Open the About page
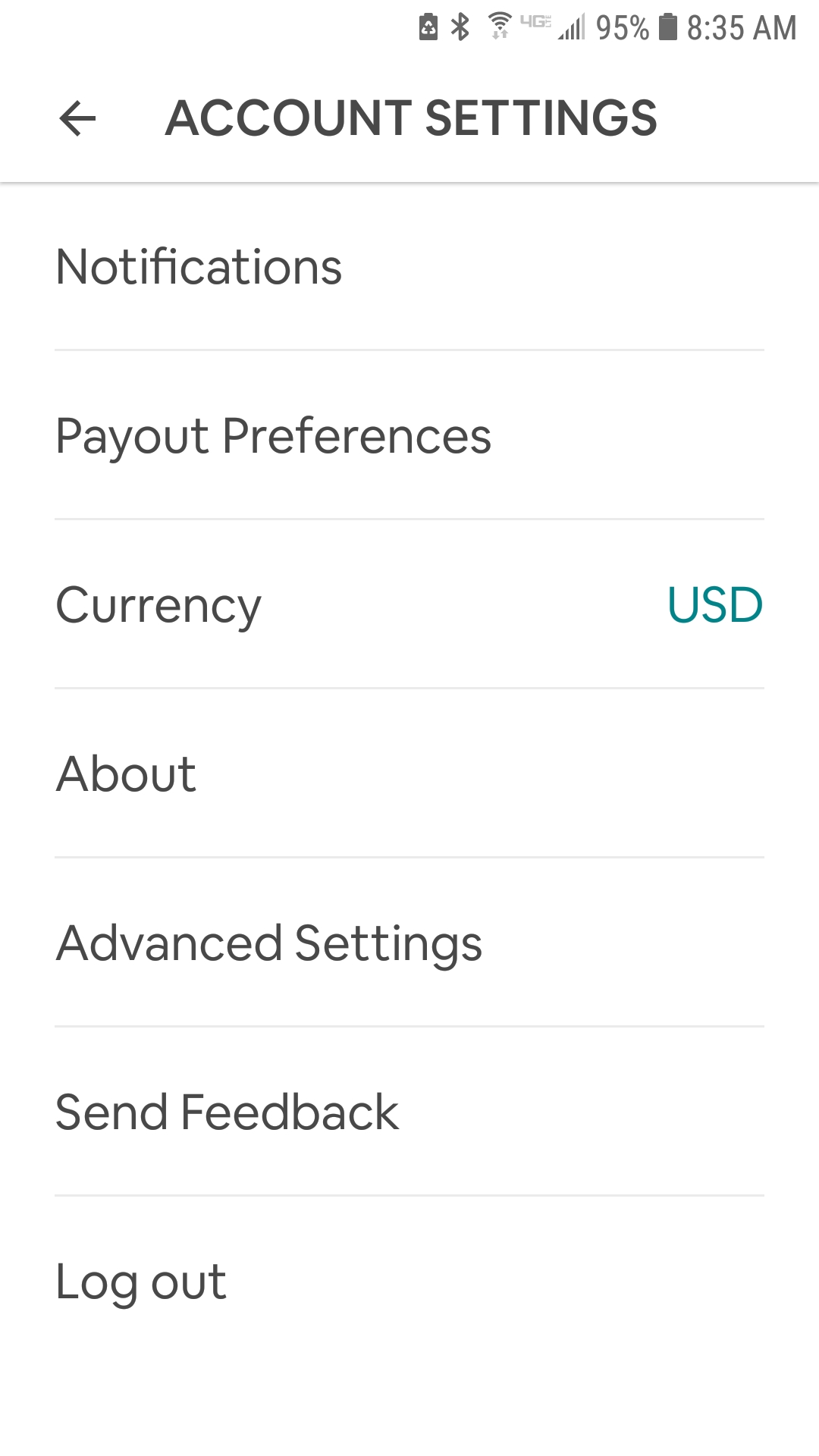The height and width of the screenshot is (1456, 819). pos(126,774)
